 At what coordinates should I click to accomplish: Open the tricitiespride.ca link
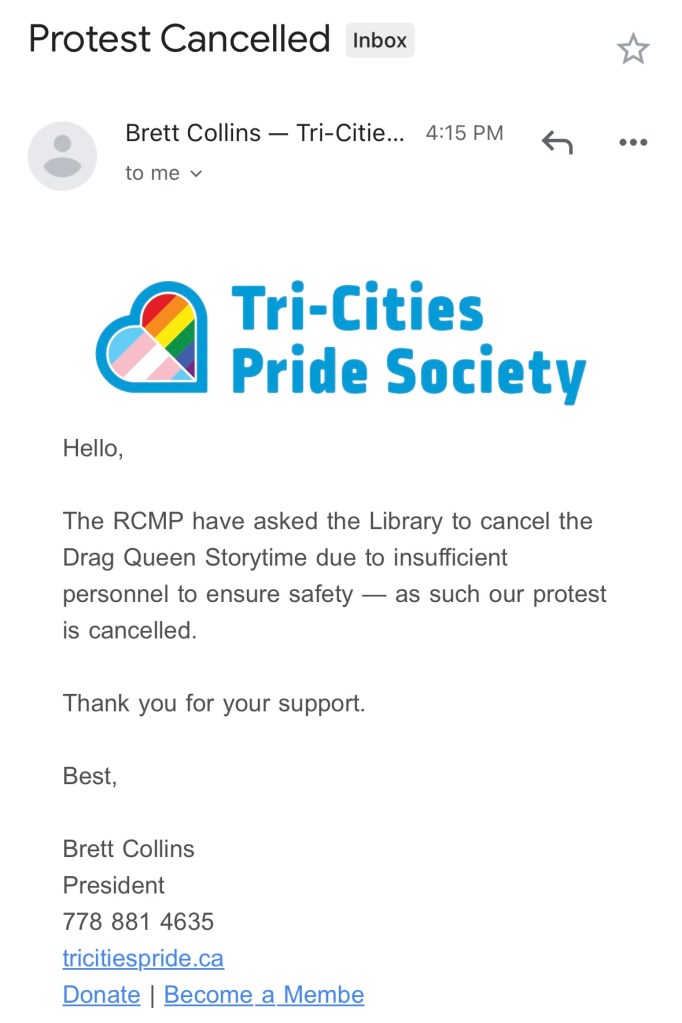tap(143, 958)
